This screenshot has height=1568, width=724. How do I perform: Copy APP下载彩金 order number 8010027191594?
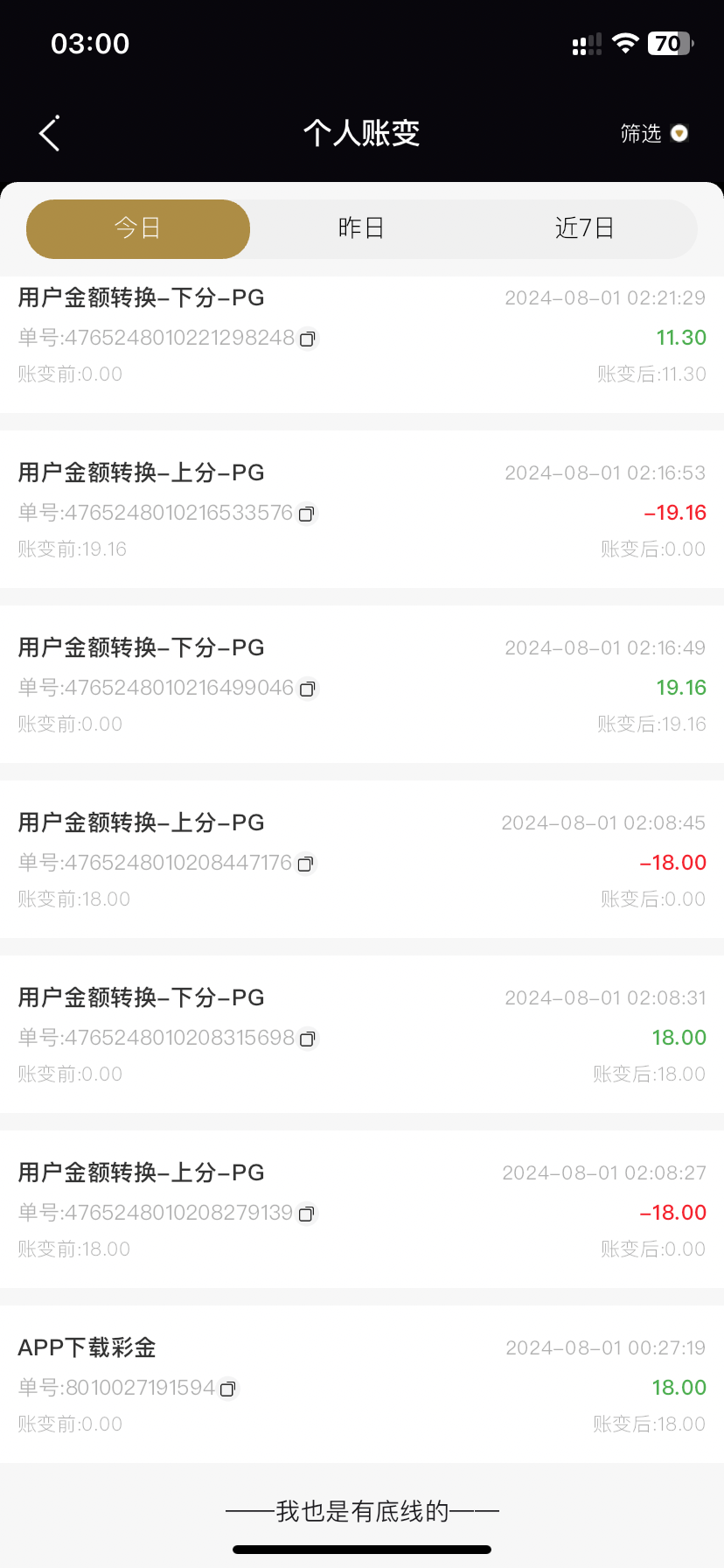click(227, 1389)
